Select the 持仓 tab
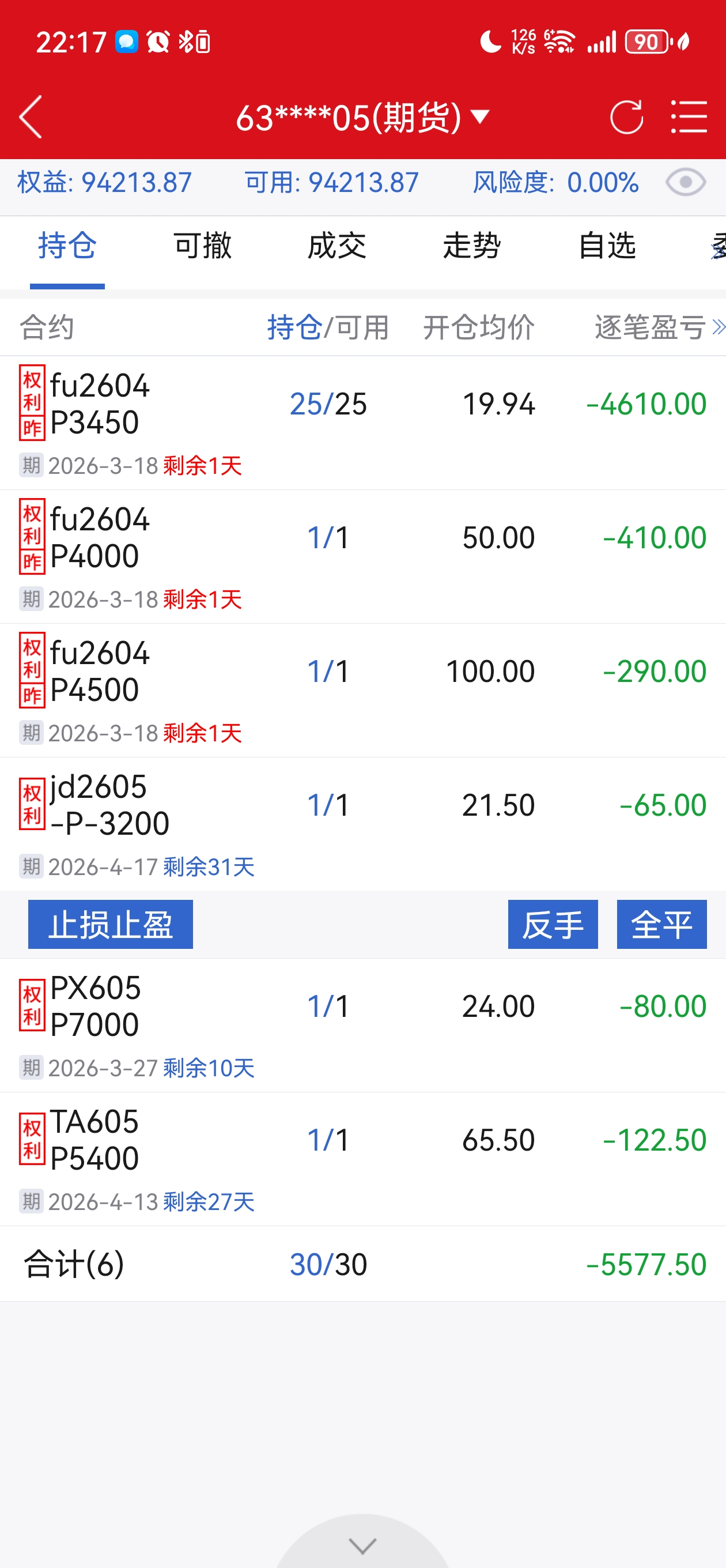The height and width of the screenshot is (1568, 726). pyautogui.click(x=67, y=247)
